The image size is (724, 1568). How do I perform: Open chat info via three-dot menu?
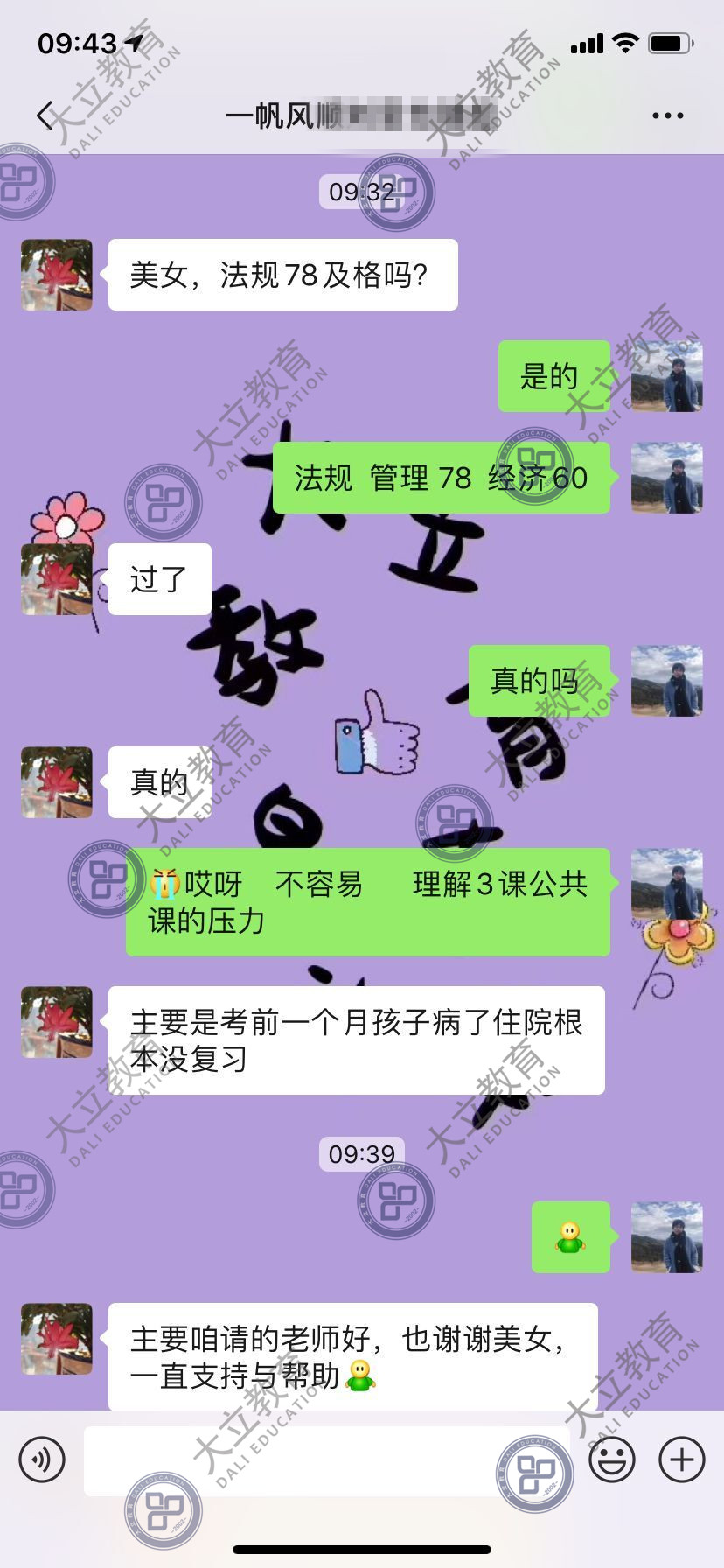coord(667,115)
